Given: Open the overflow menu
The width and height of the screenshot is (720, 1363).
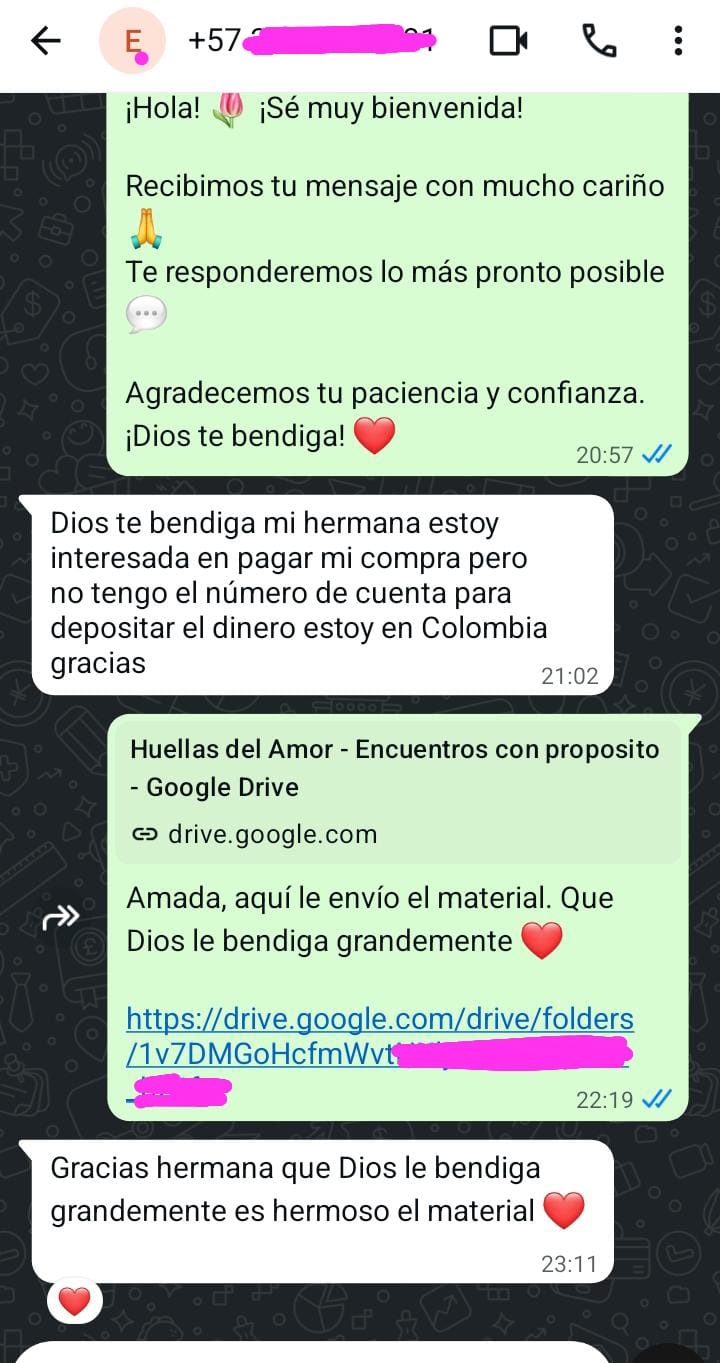Looking at the screenshot, I should (x=678, y=42).
